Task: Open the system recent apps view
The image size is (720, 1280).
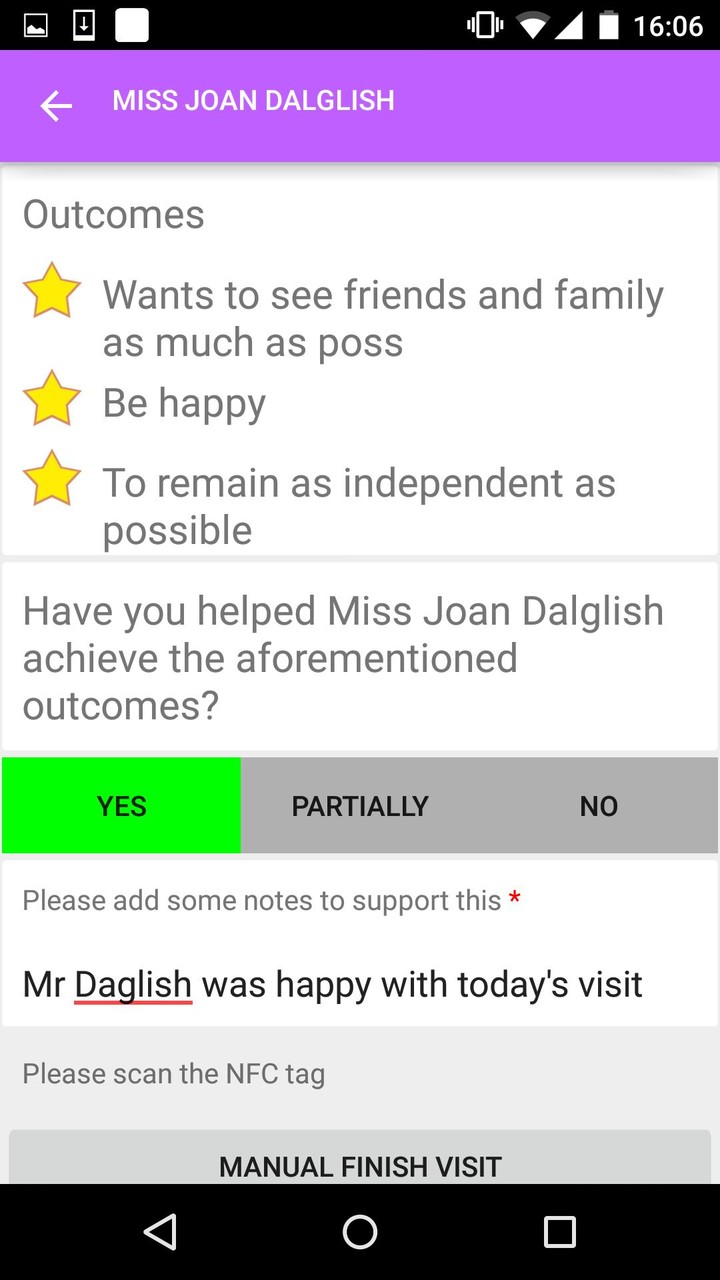Action: pos(560,1232)
